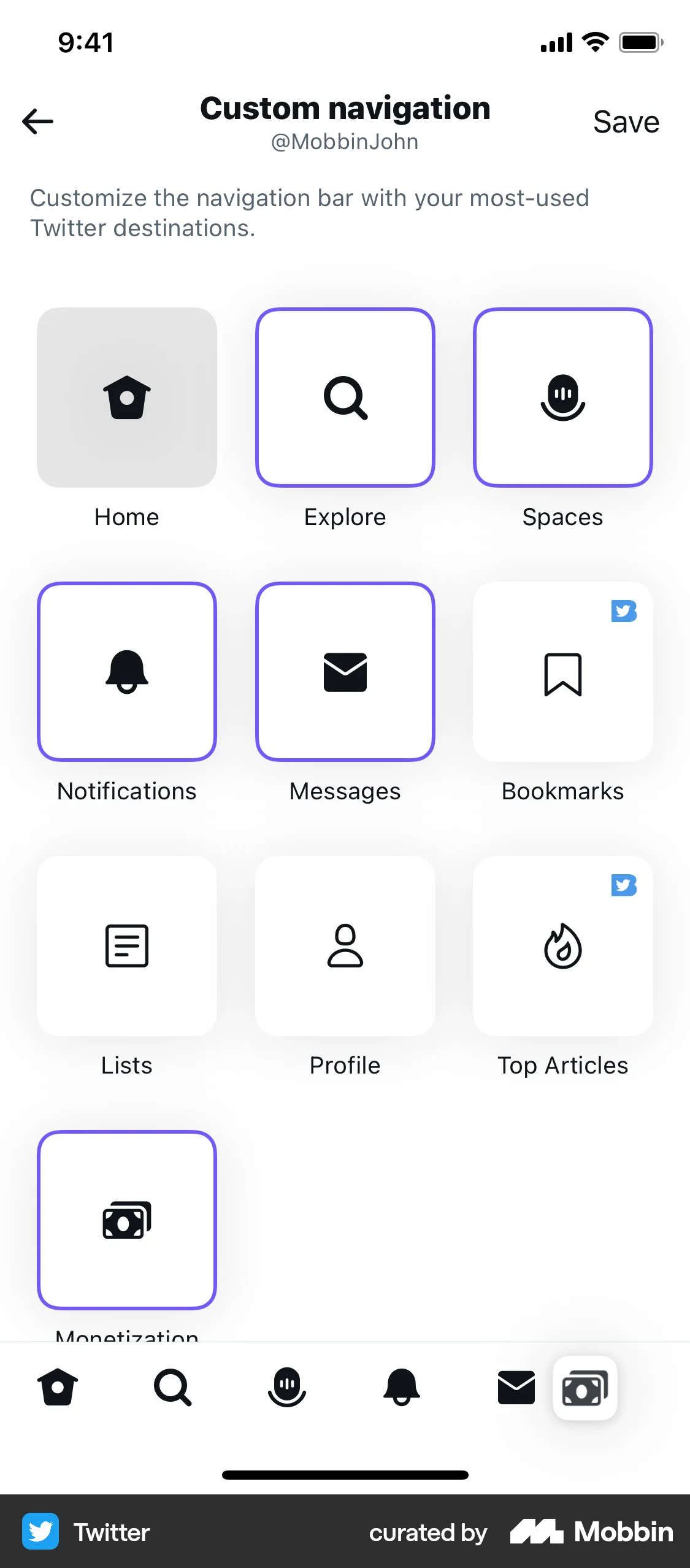Enable the Bookmarks navigation tile
This screenshot has height=1568, width=690.
click(562, 672)
